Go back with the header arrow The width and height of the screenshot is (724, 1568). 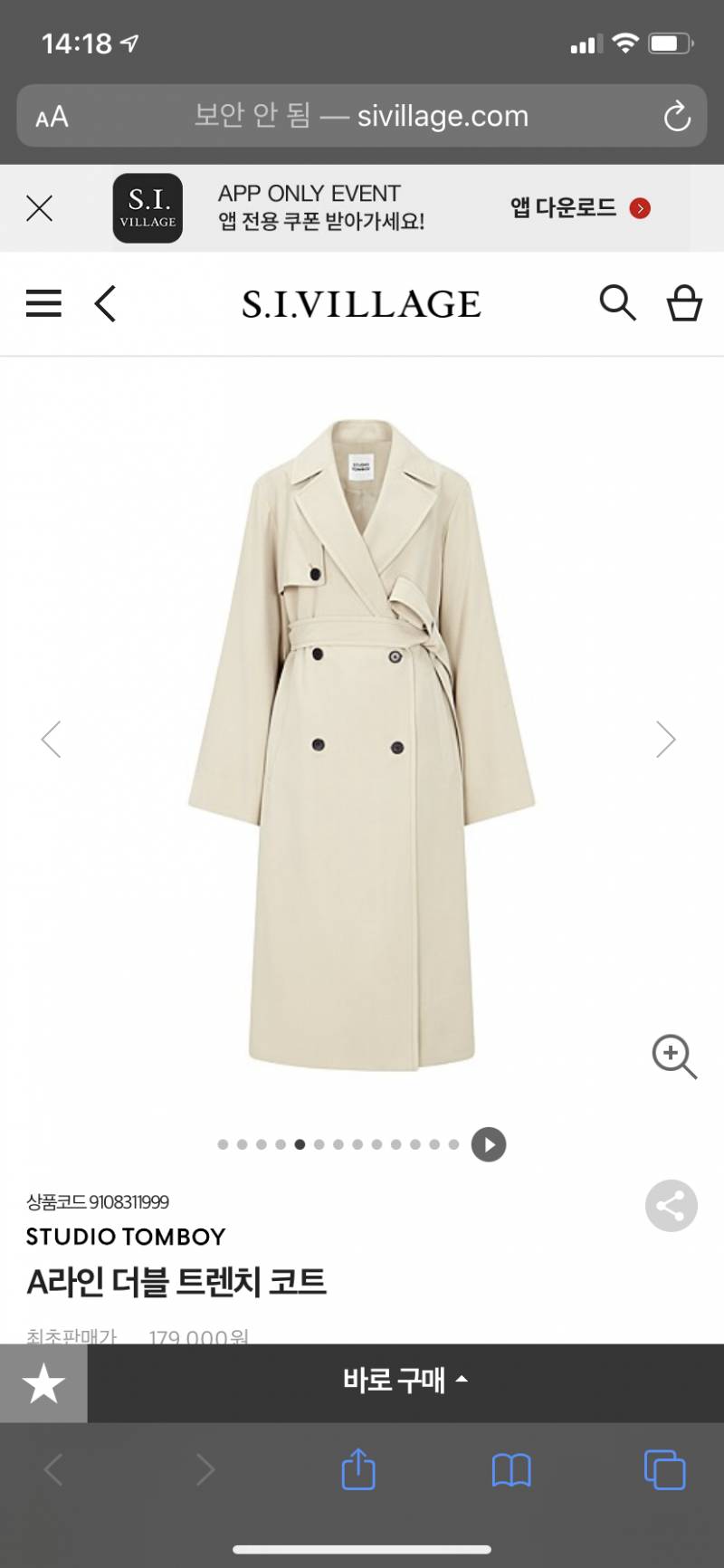tap(106, 303)
